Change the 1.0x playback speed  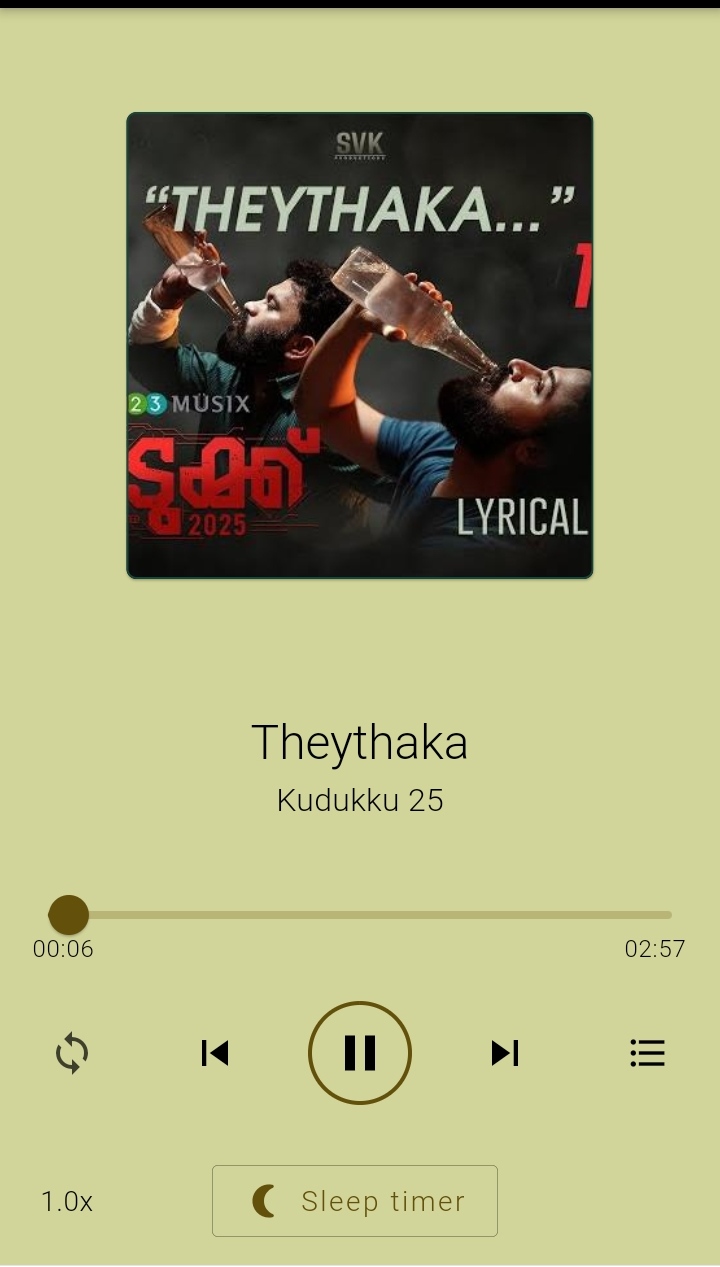coord(67,1201)
